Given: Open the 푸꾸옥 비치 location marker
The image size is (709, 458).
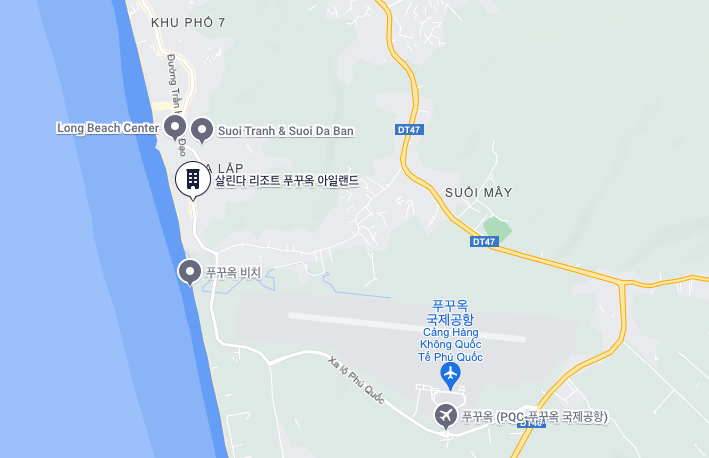Looking at the screenshot, I should tap(189, 270).
